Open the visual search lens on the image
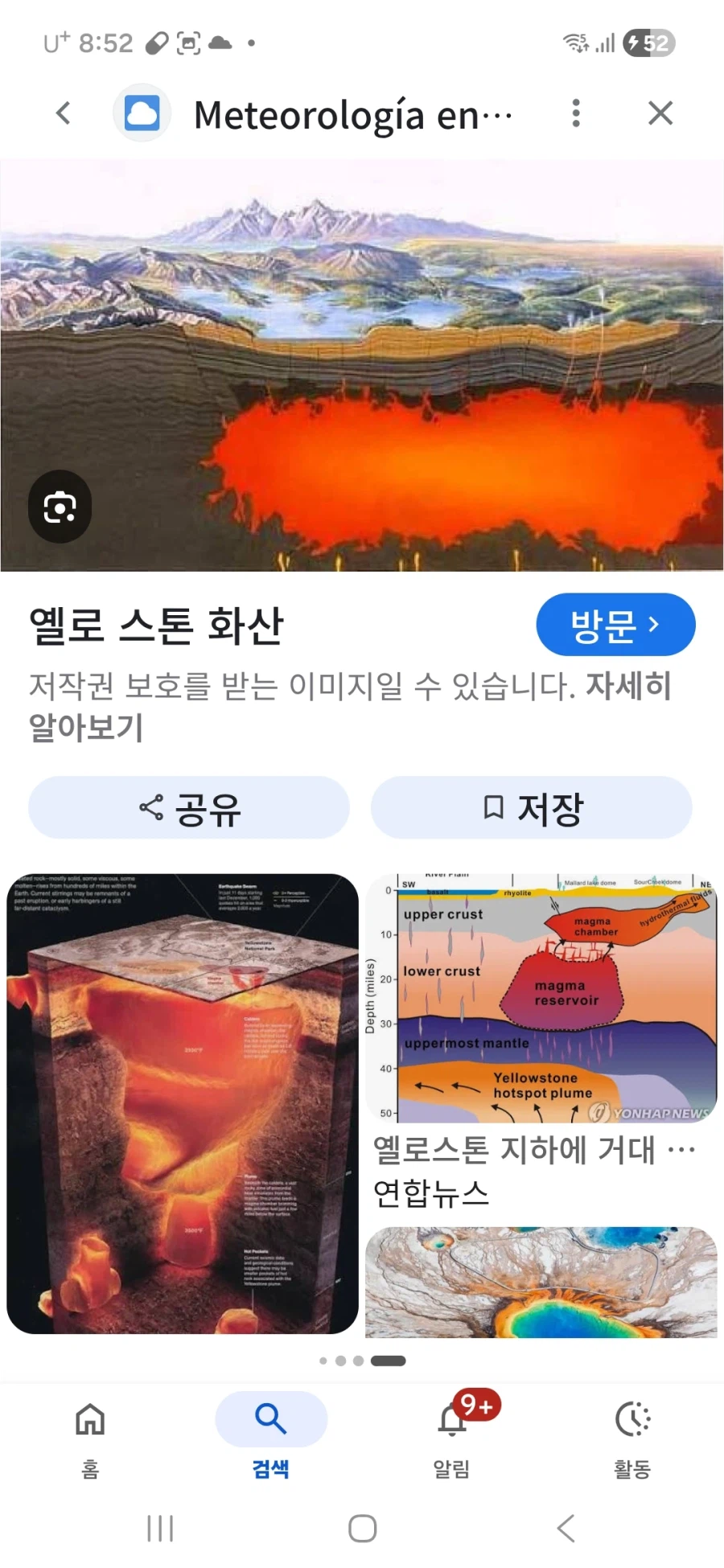 [60, 507]
